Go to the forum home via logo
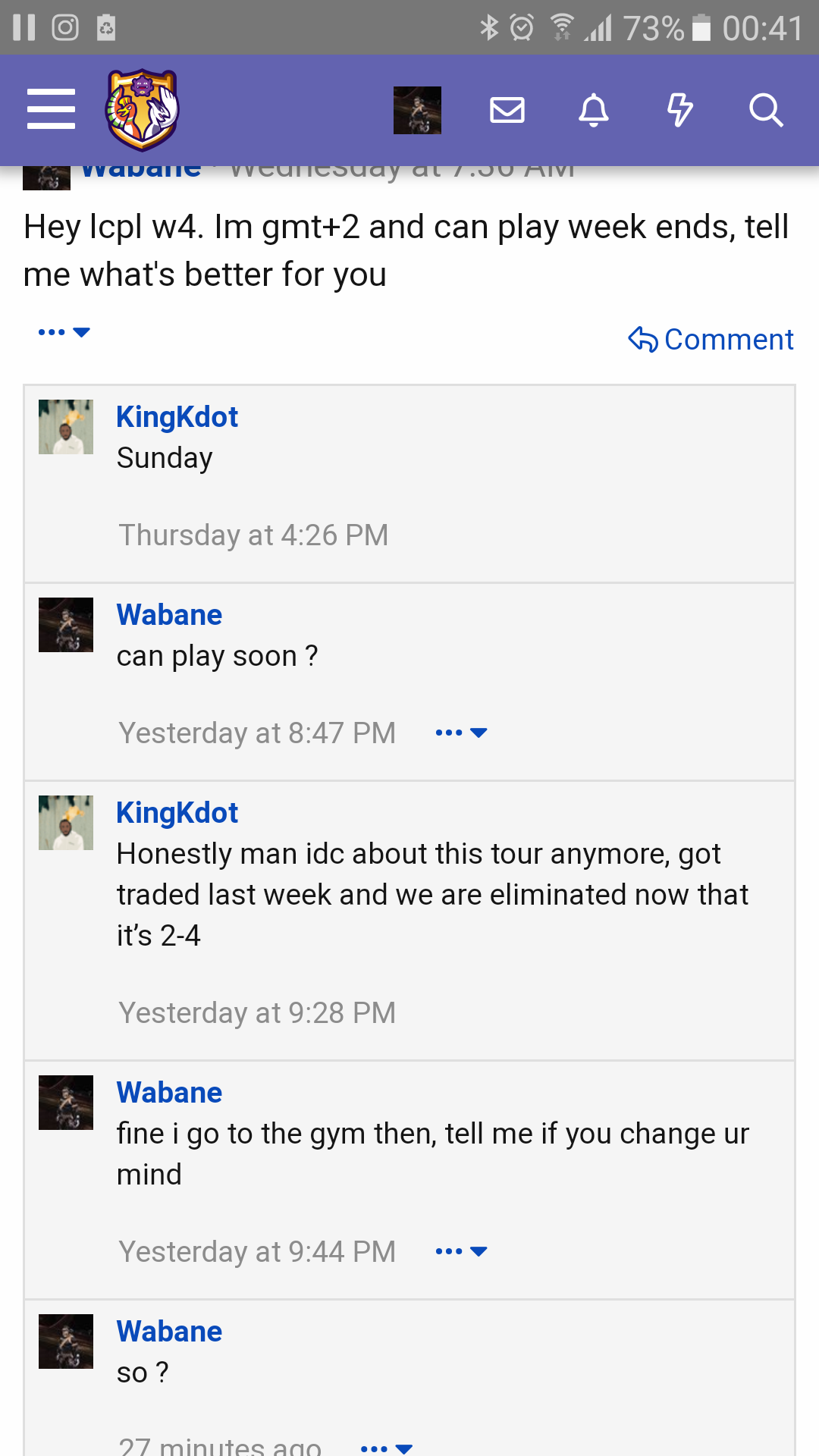The image size is (819, 1456). pyautogui.click(x=142, y=110)
